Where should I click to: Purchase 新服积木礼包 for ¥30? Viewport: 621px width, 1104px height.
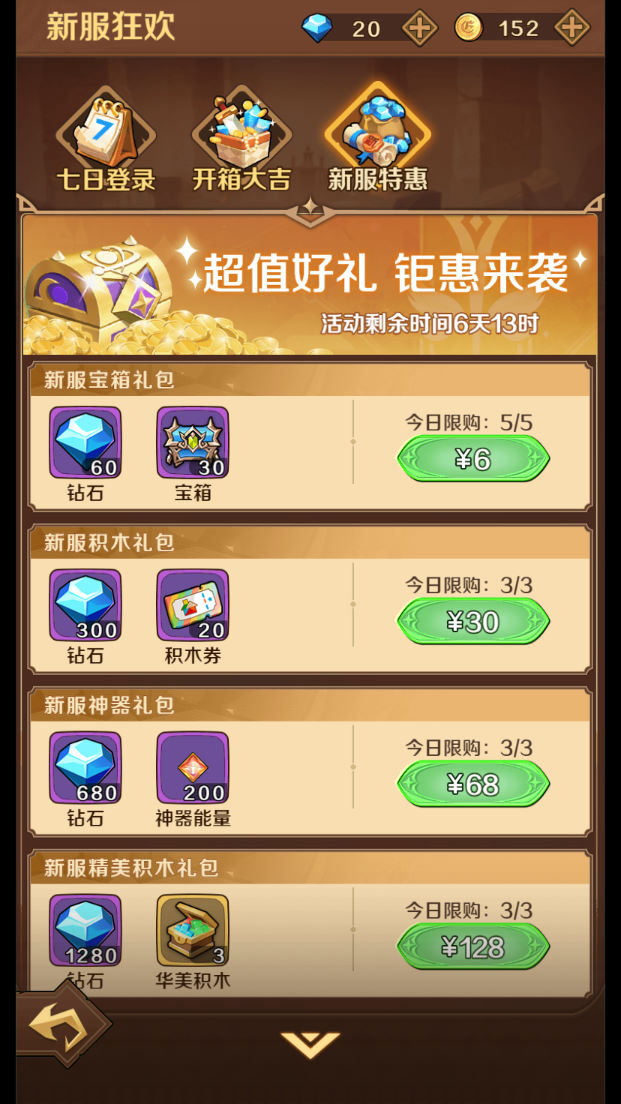pos(473,622)
